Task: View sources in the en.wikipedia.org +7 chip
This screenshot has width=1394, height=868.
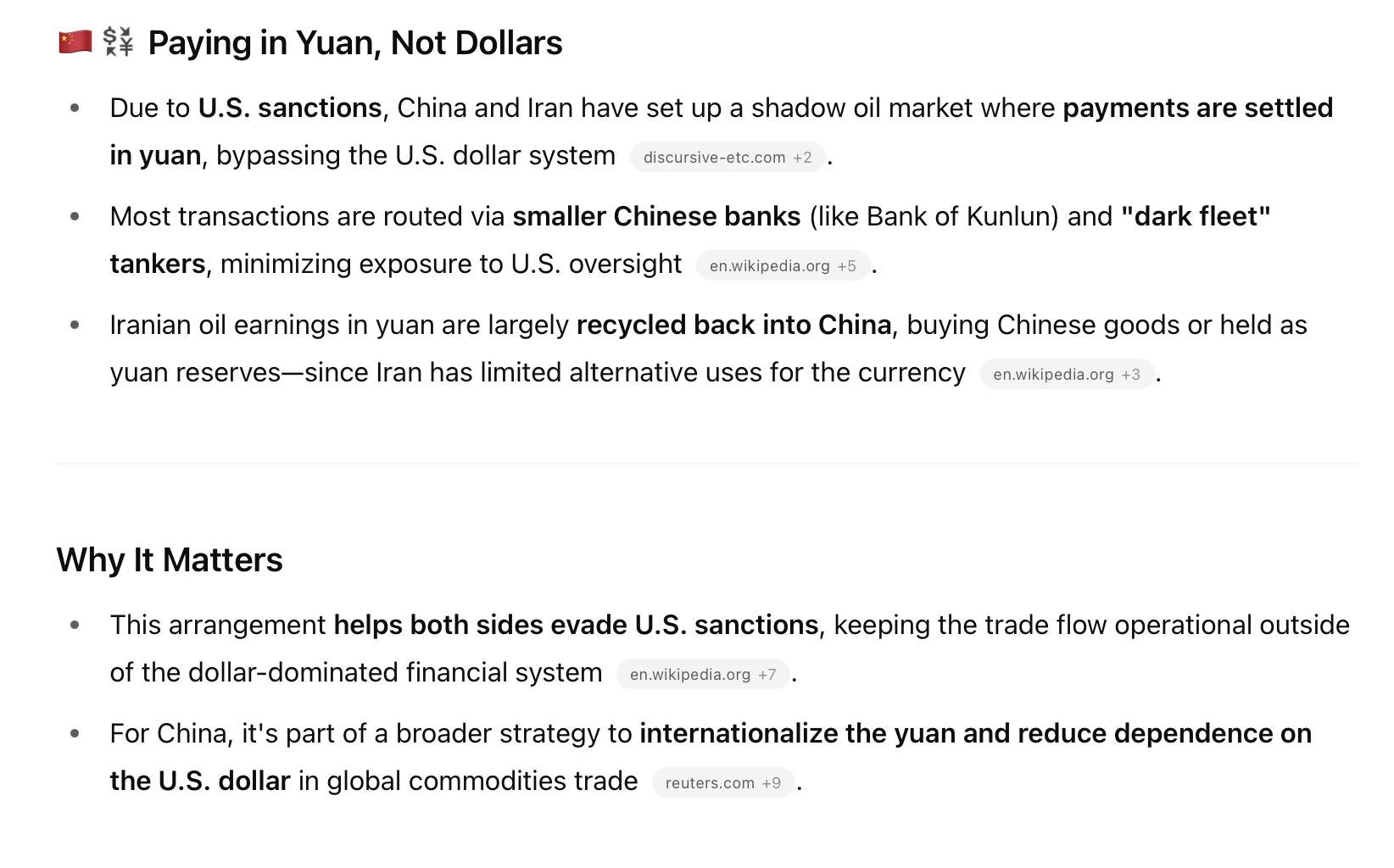Action: click(702, 675)
